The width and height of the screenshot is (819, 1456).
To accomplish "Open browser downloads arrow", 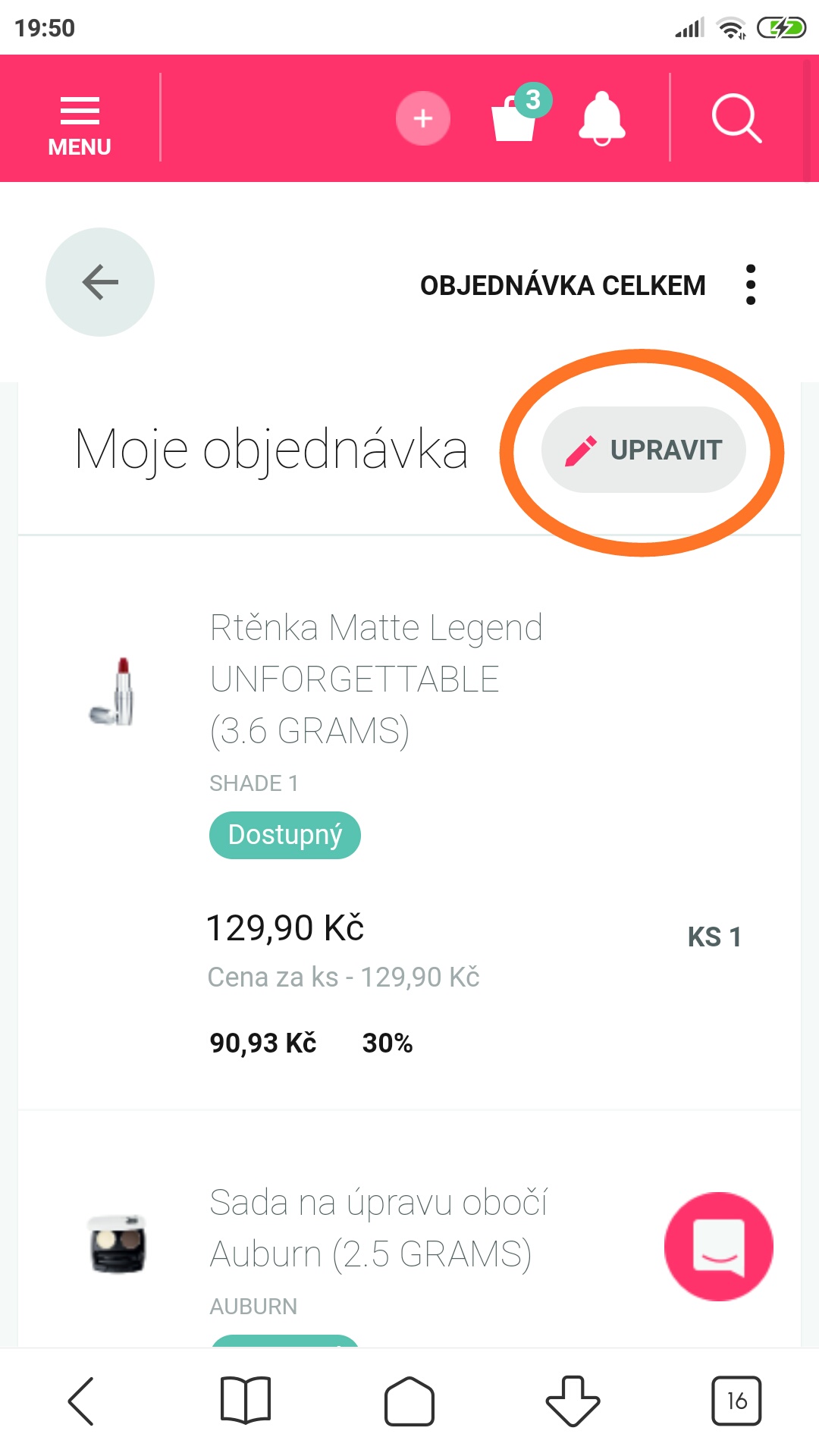I will pos(573,1401).
